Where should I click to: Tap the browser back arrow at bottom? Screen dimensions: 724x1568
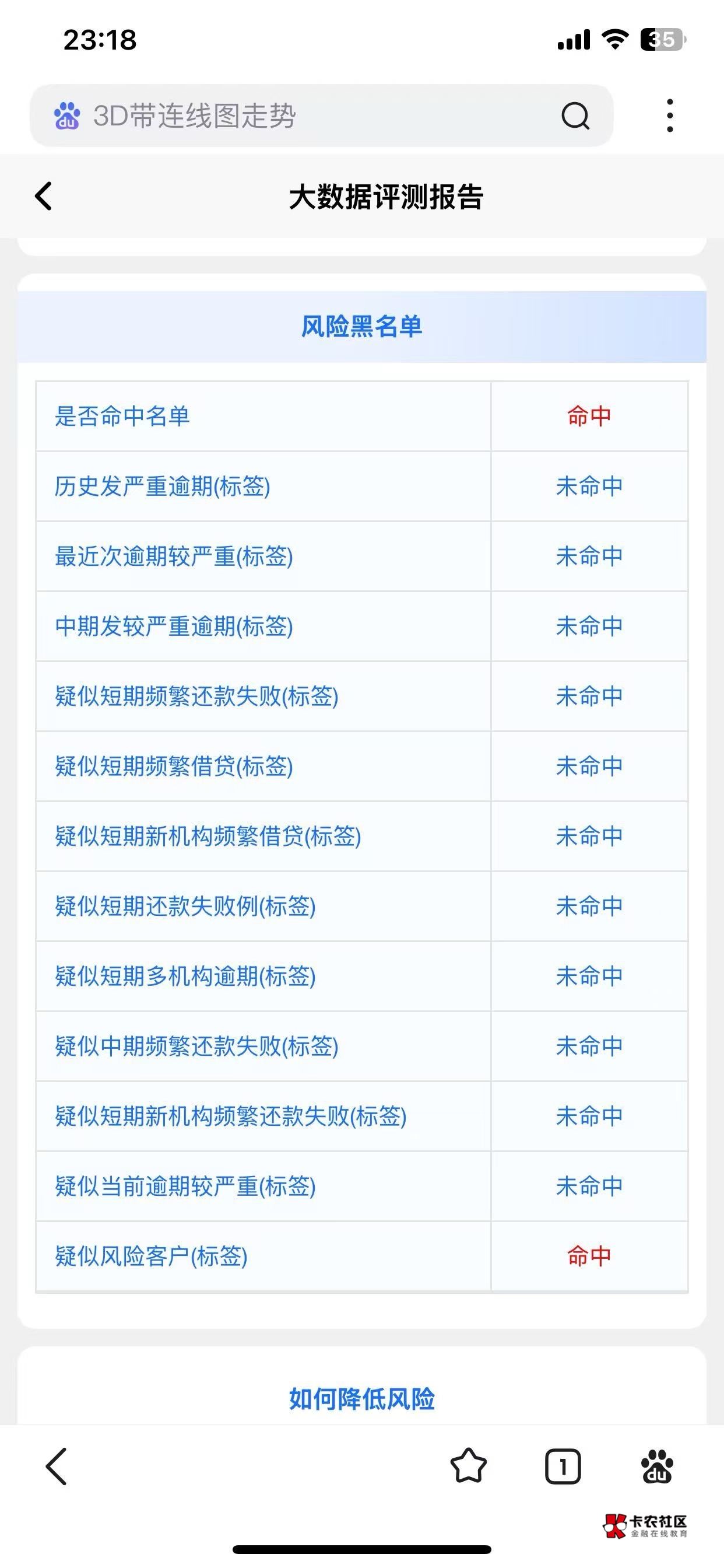[x=57, y=1467]
